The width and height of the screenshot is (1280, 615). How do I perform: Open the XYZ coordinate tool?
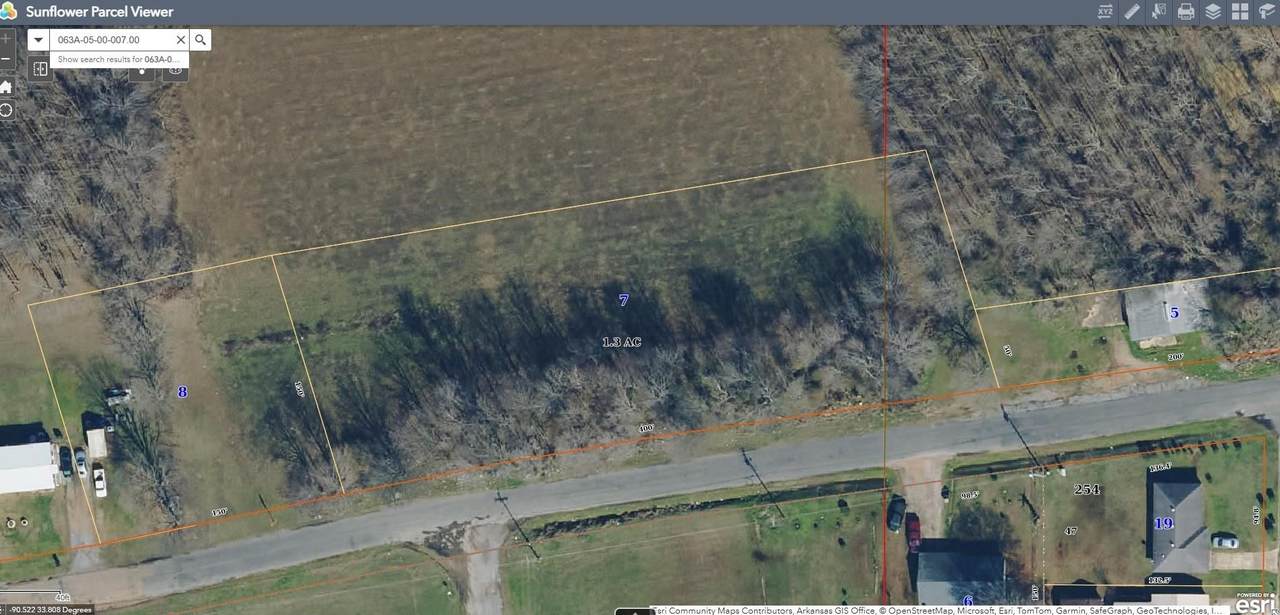tap(1105, 12)
